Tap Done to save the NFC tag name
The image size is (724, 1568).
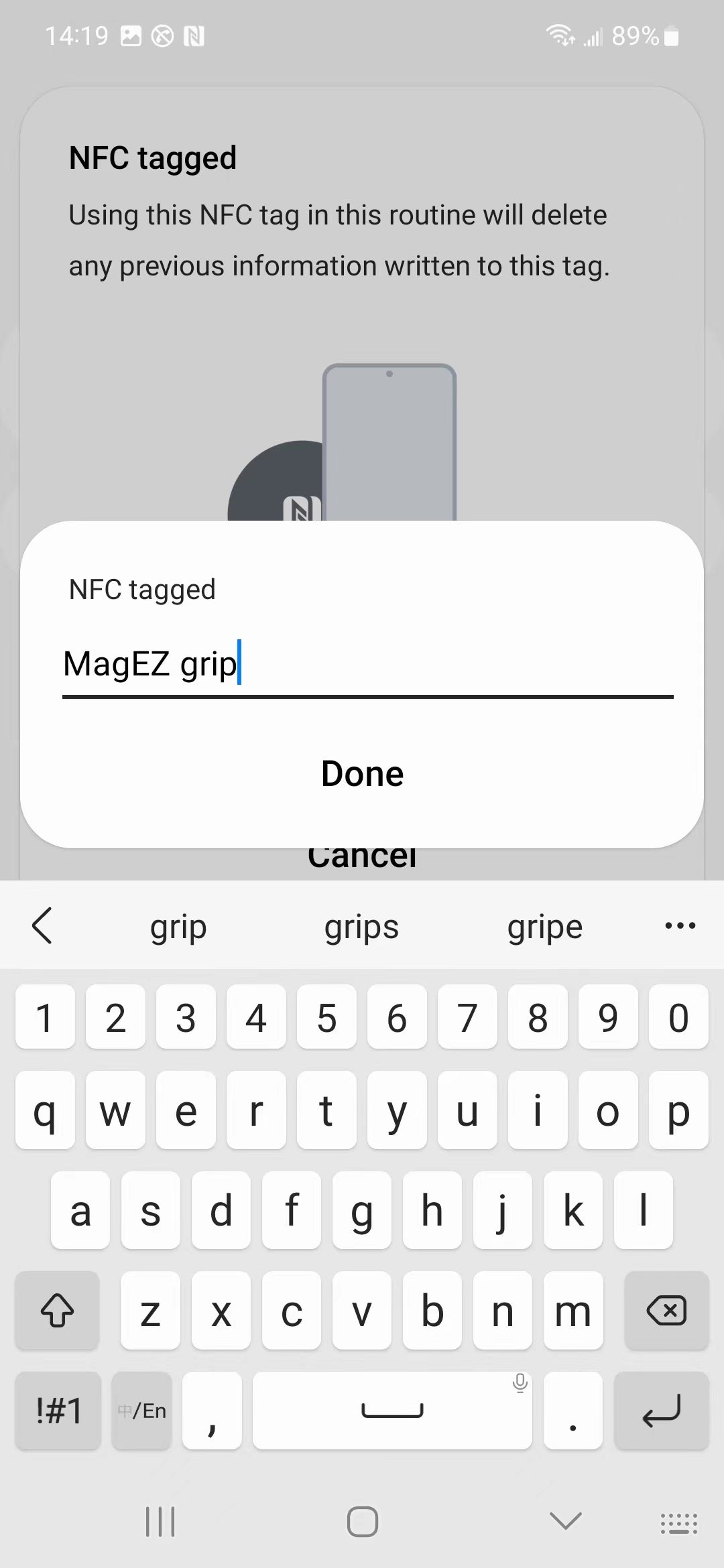coord(361,772)
